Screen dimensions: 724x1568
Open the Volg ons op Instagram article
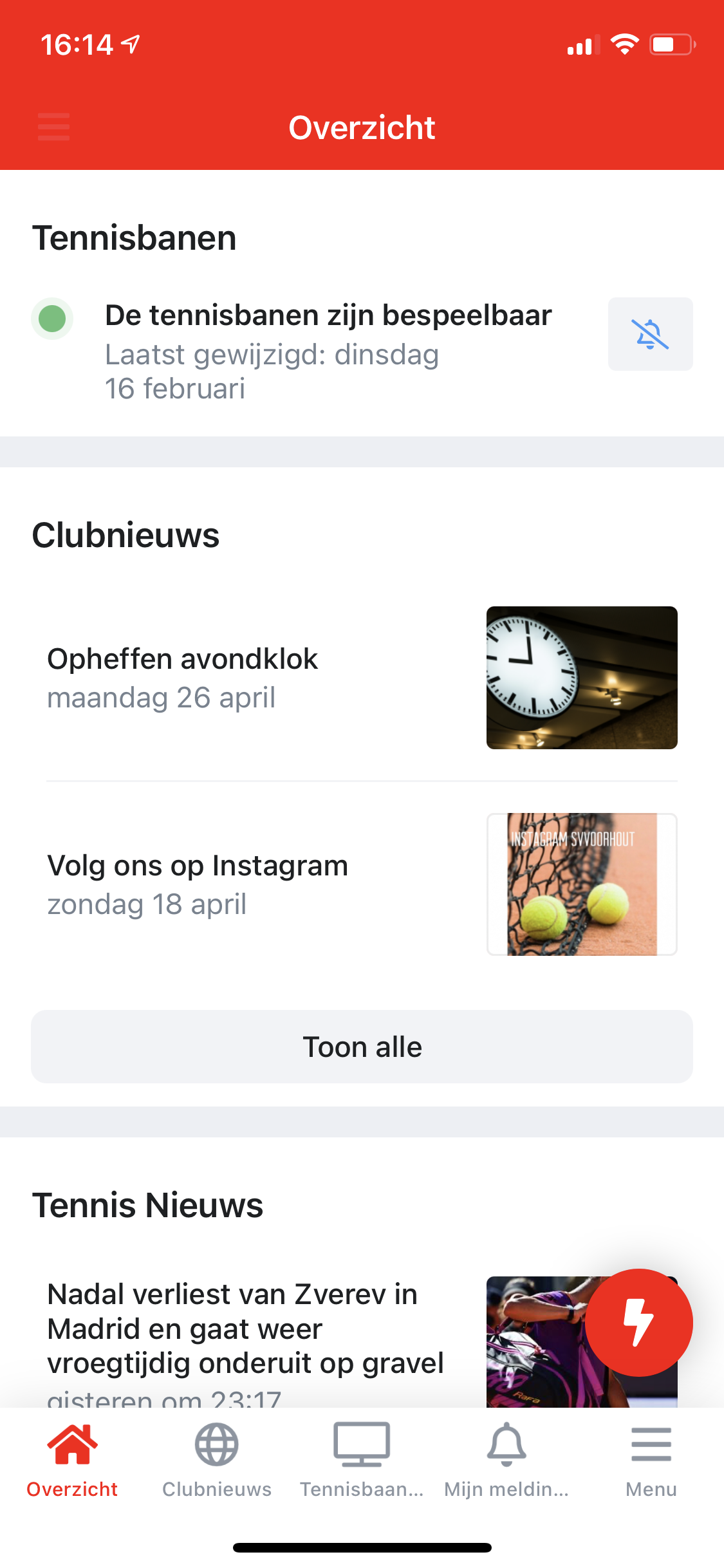[x=362, y=884]
